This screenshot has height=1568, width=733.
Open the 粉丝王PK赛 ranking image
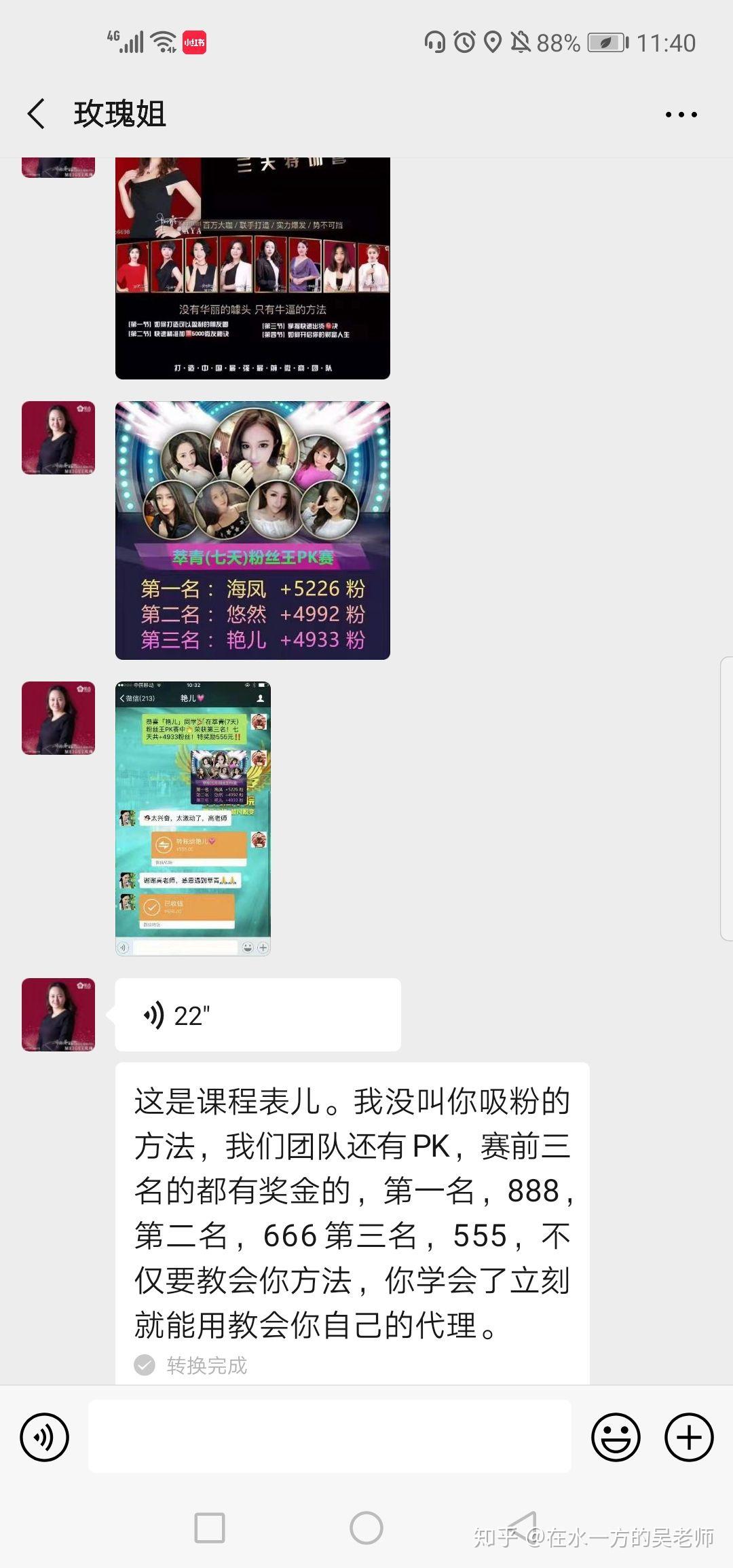tap(252, 530)
